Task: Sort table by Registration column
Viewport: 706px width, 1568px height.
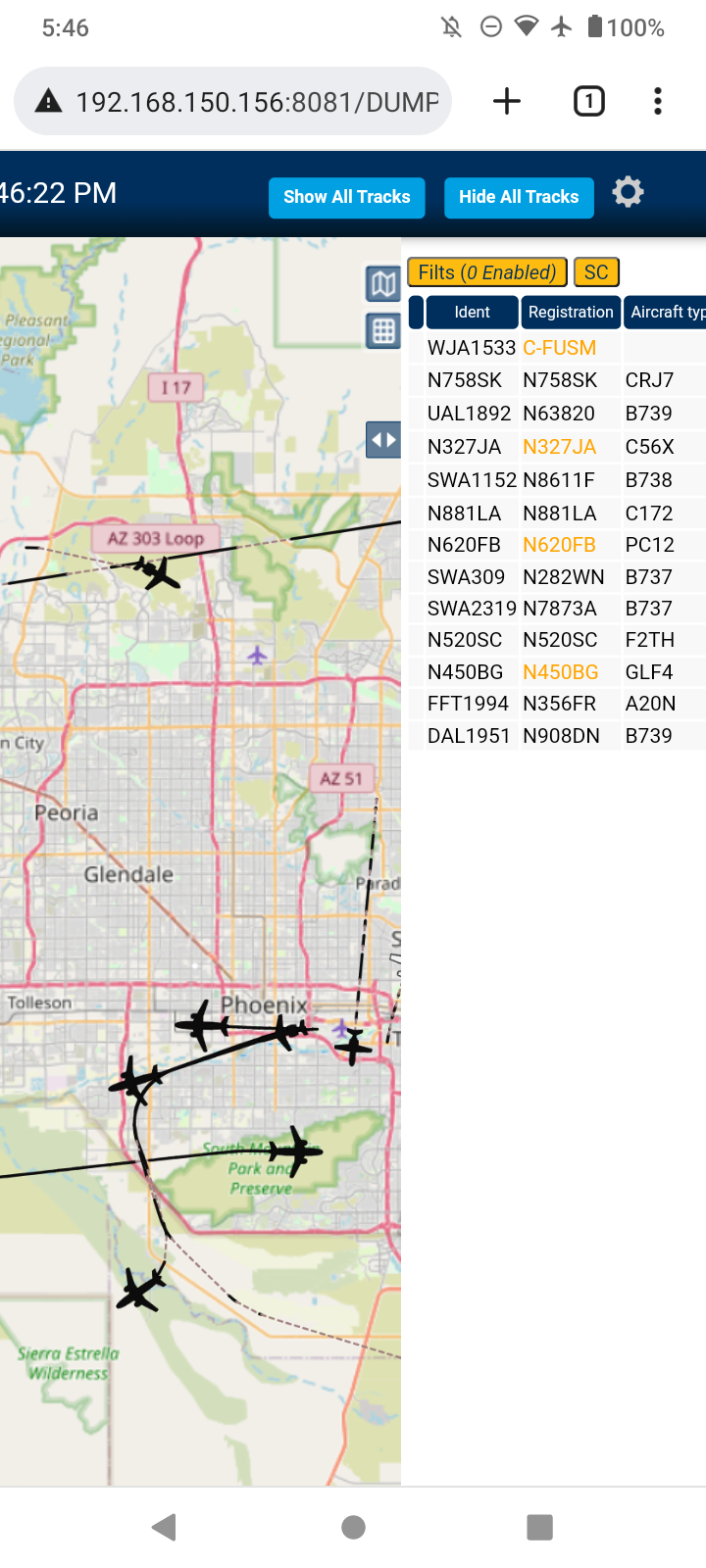Action: click(x=571, y=312)
